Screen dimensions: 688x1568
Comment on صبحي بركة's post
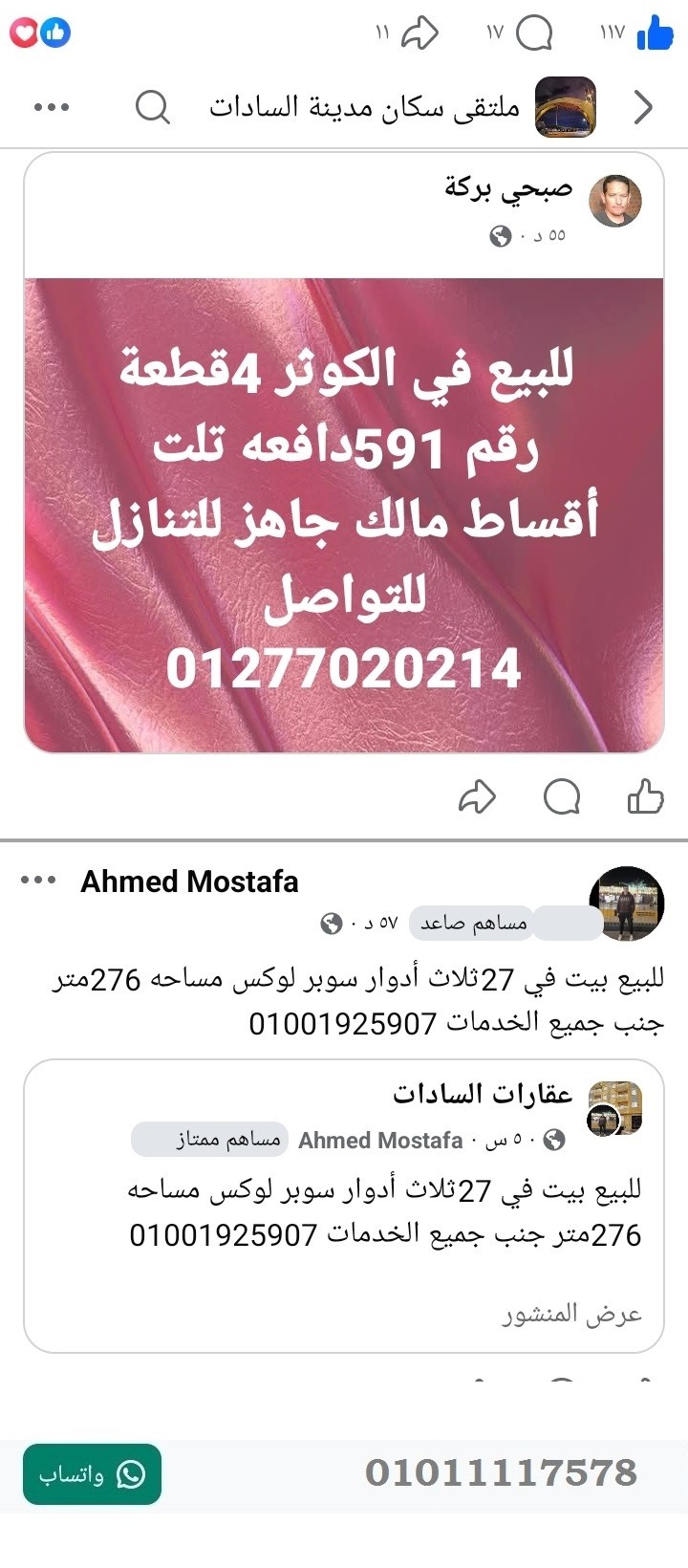564,795
